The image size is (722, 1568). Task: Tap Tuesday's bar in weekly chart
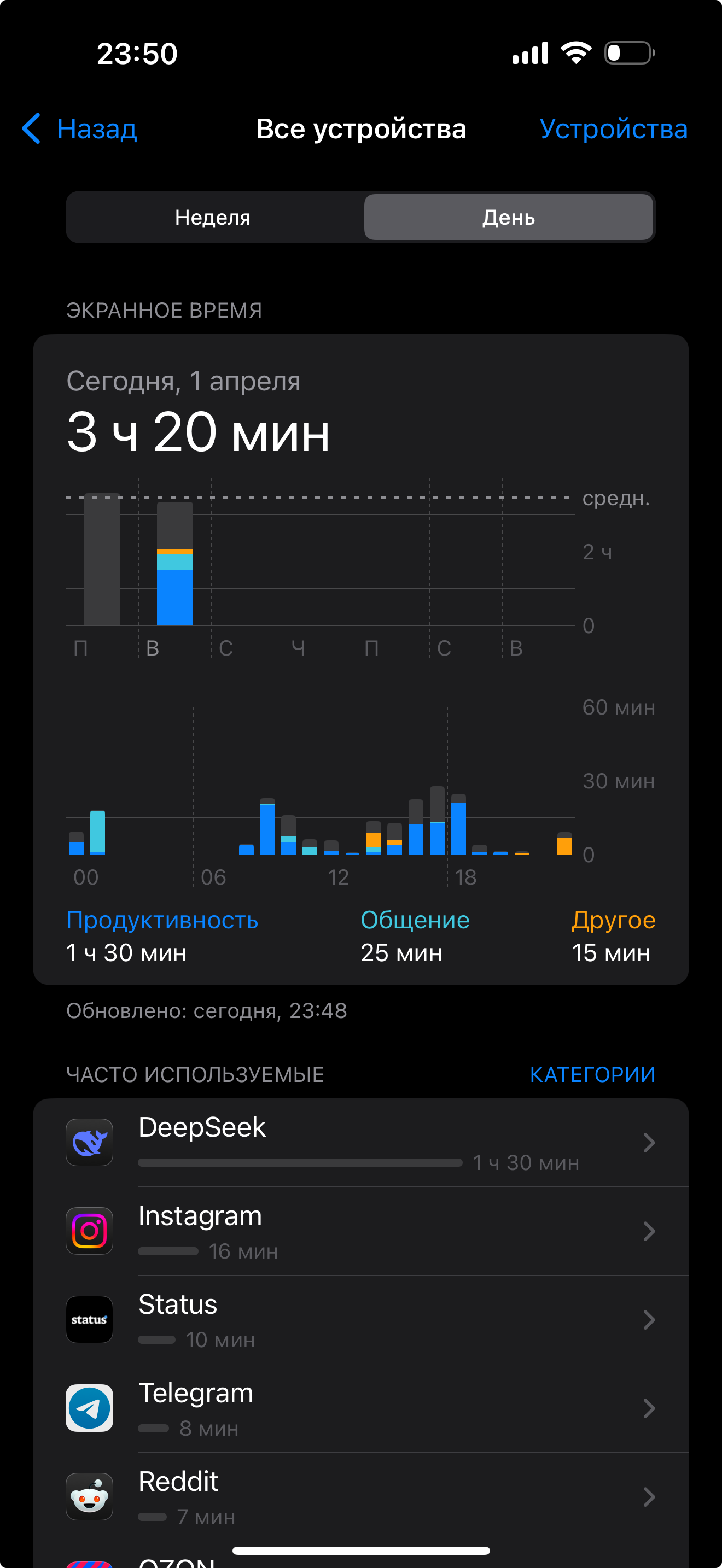[174, 564]
